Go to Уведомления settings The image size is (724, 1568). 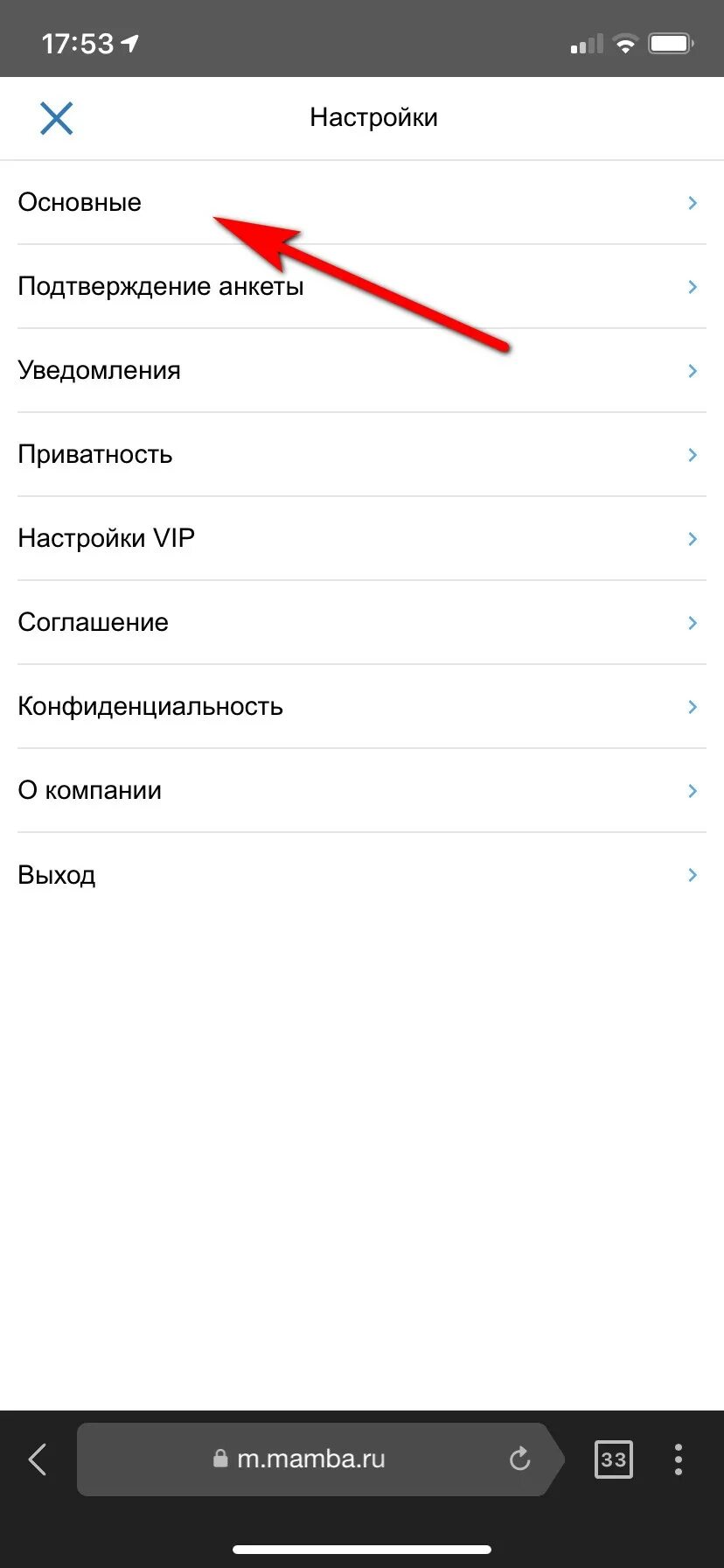pos(99,370)
